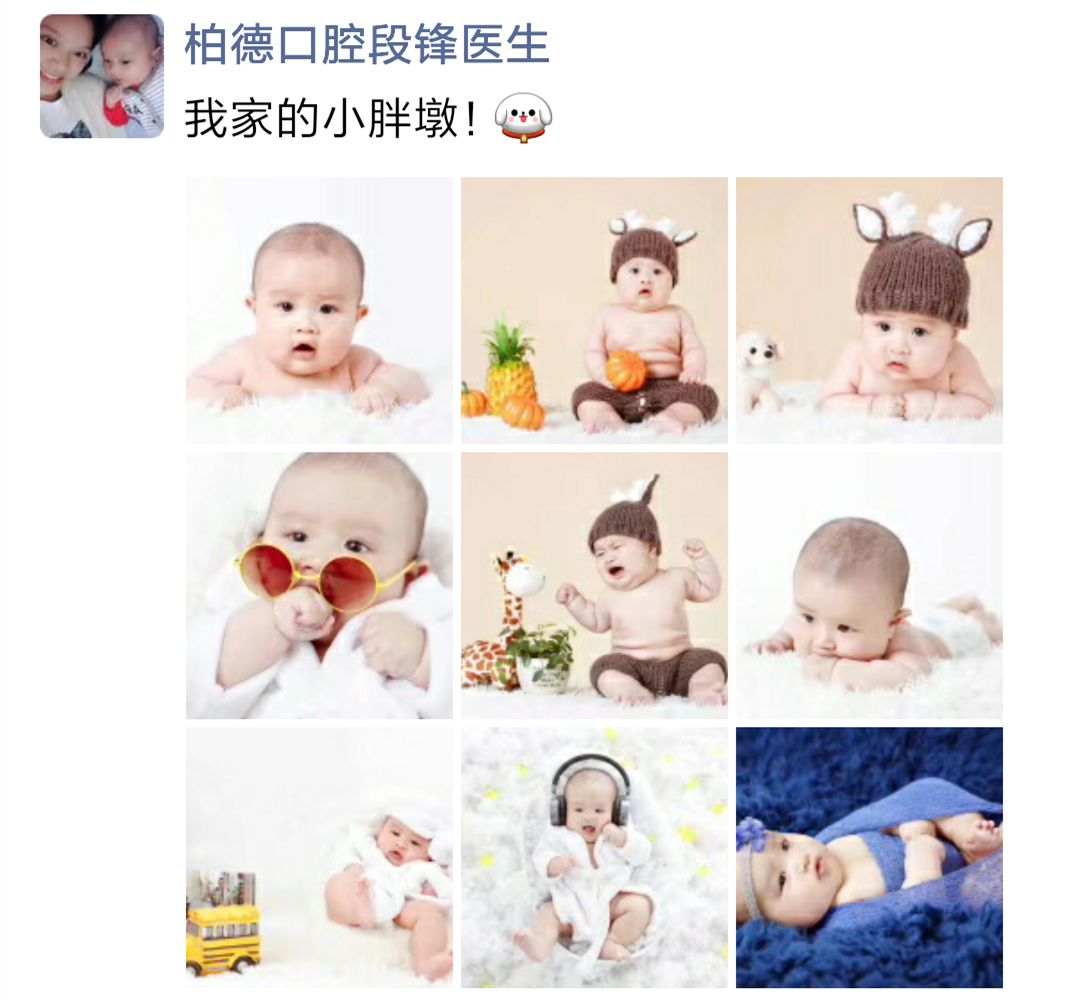Open photo of baby with yellow toy bus

tap(319, 857)
